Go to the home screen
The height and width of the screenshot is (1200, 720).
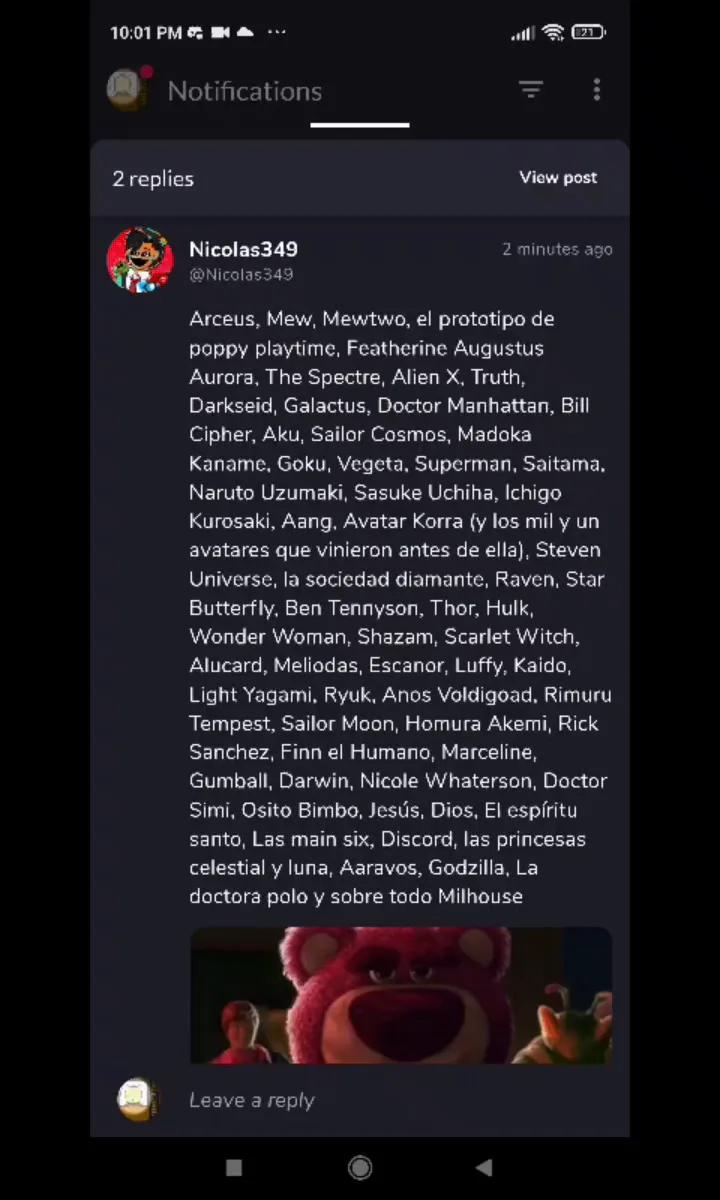(360, 1167)
